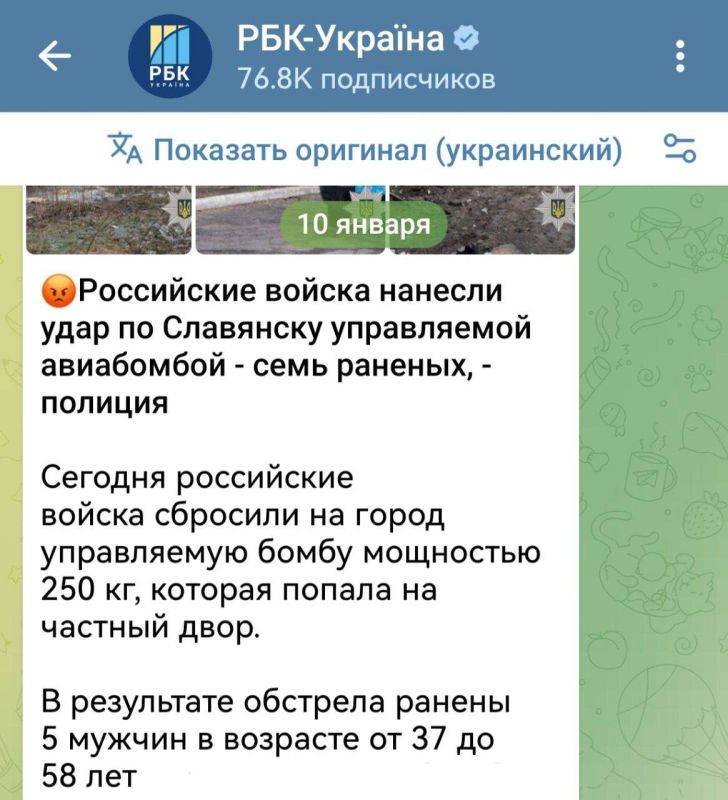Open the three-dot overflow menu
The height and width of the screenshot is (800, 728).
coord(680,56)
